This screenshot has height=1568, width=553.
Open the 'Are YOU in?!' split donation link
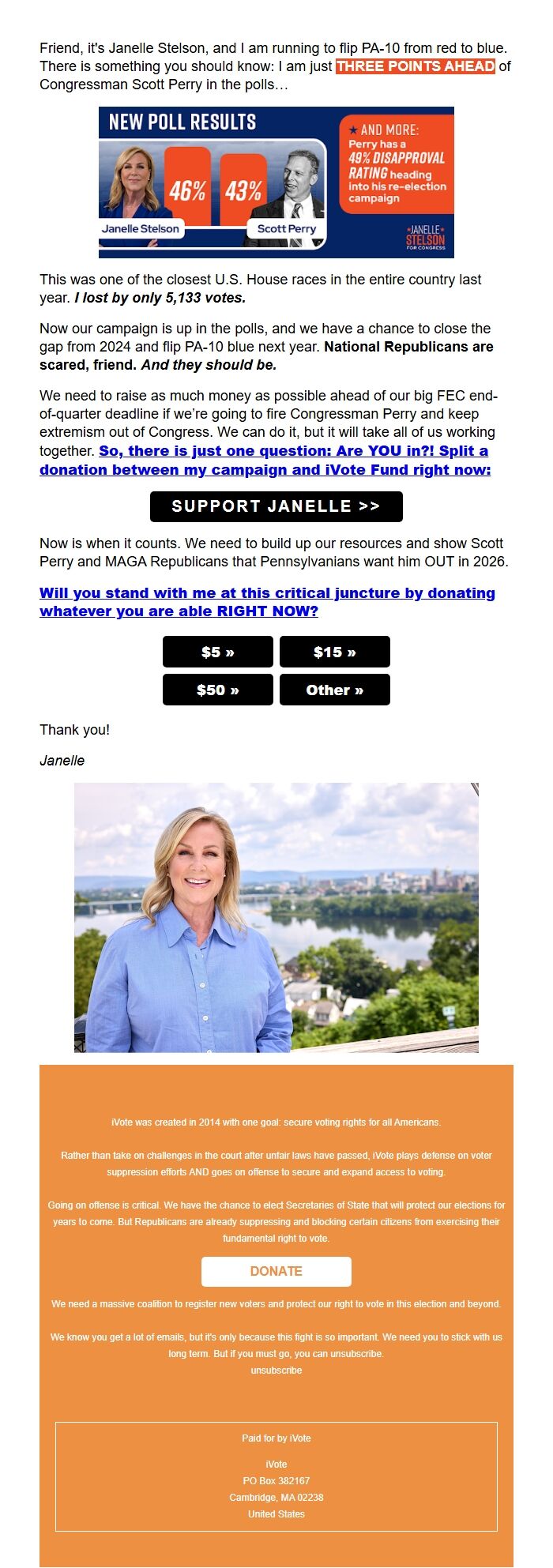(x=265, y=461)
